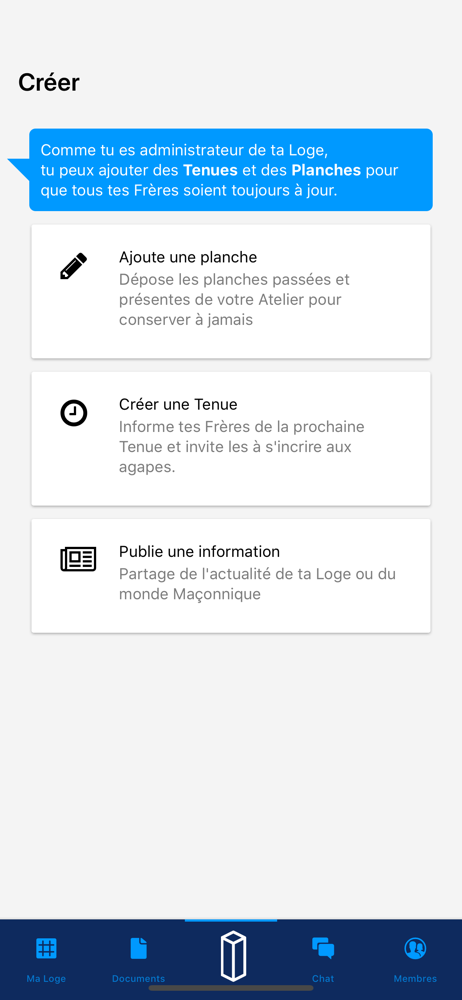Tap the center pillar create tab
The height and width of the screenshot is (1000, 462).
pyautogui.click(x=232, y=956)
